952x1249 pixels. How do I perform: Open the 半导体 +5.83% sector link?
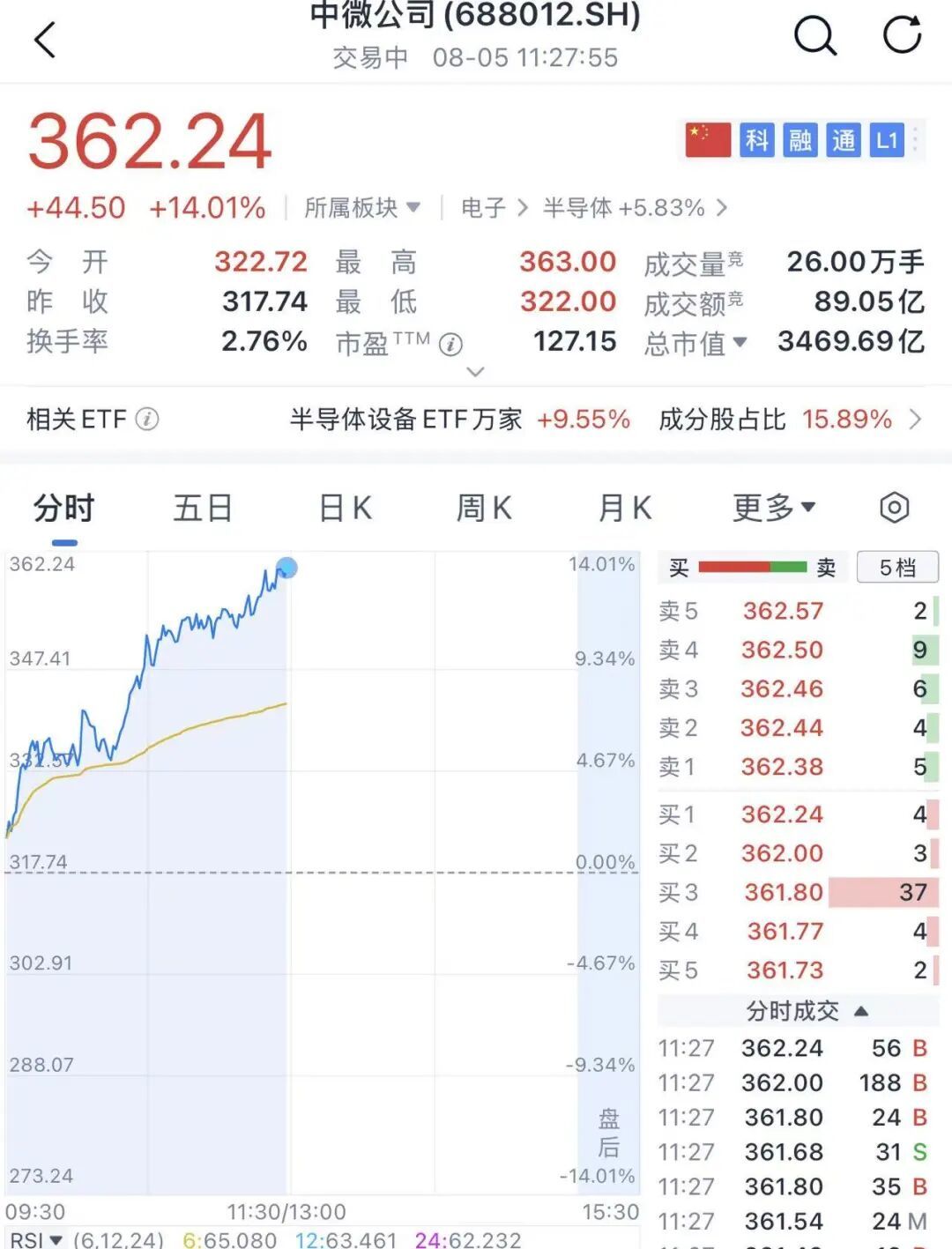pos(635,208)
